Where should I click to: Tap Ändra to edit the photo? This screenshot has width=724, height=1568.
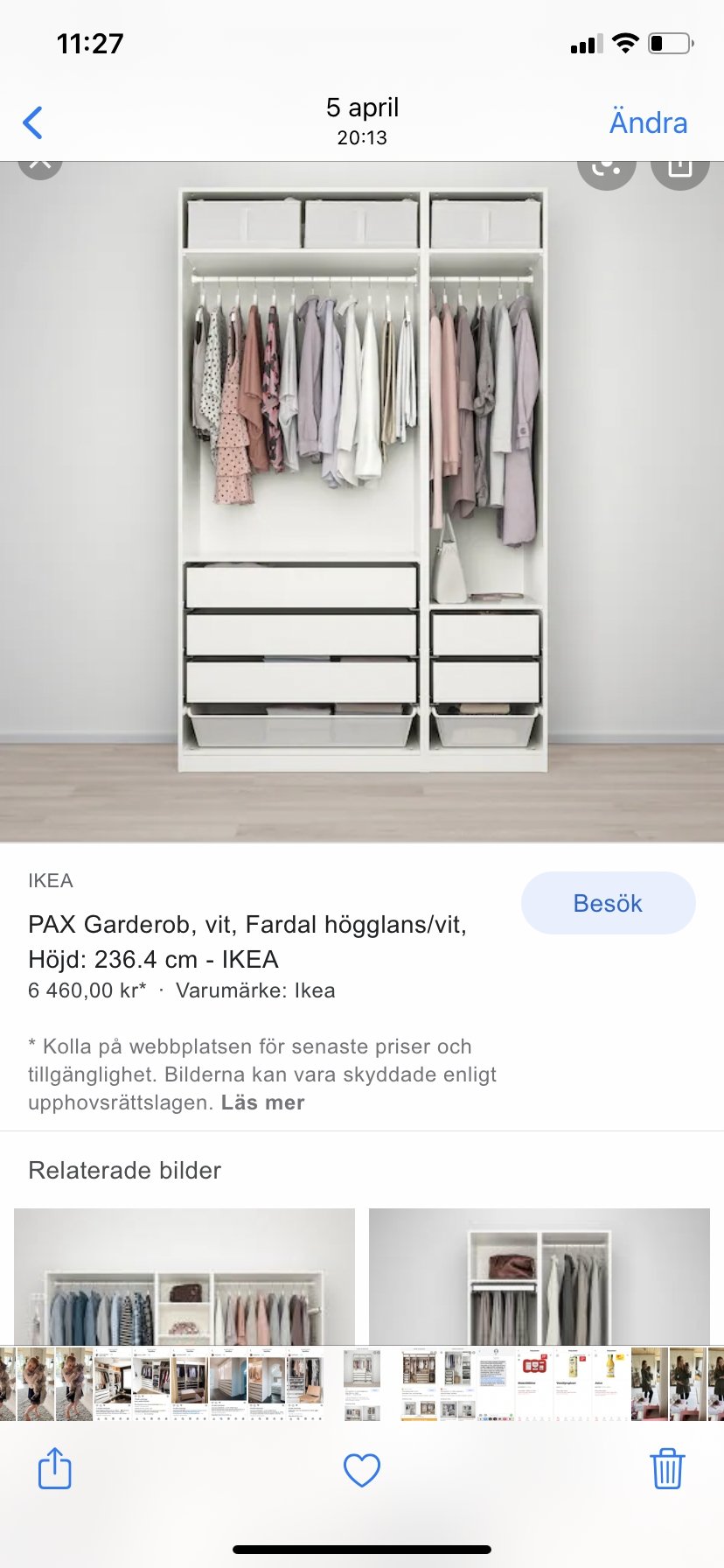pos(648,122)
